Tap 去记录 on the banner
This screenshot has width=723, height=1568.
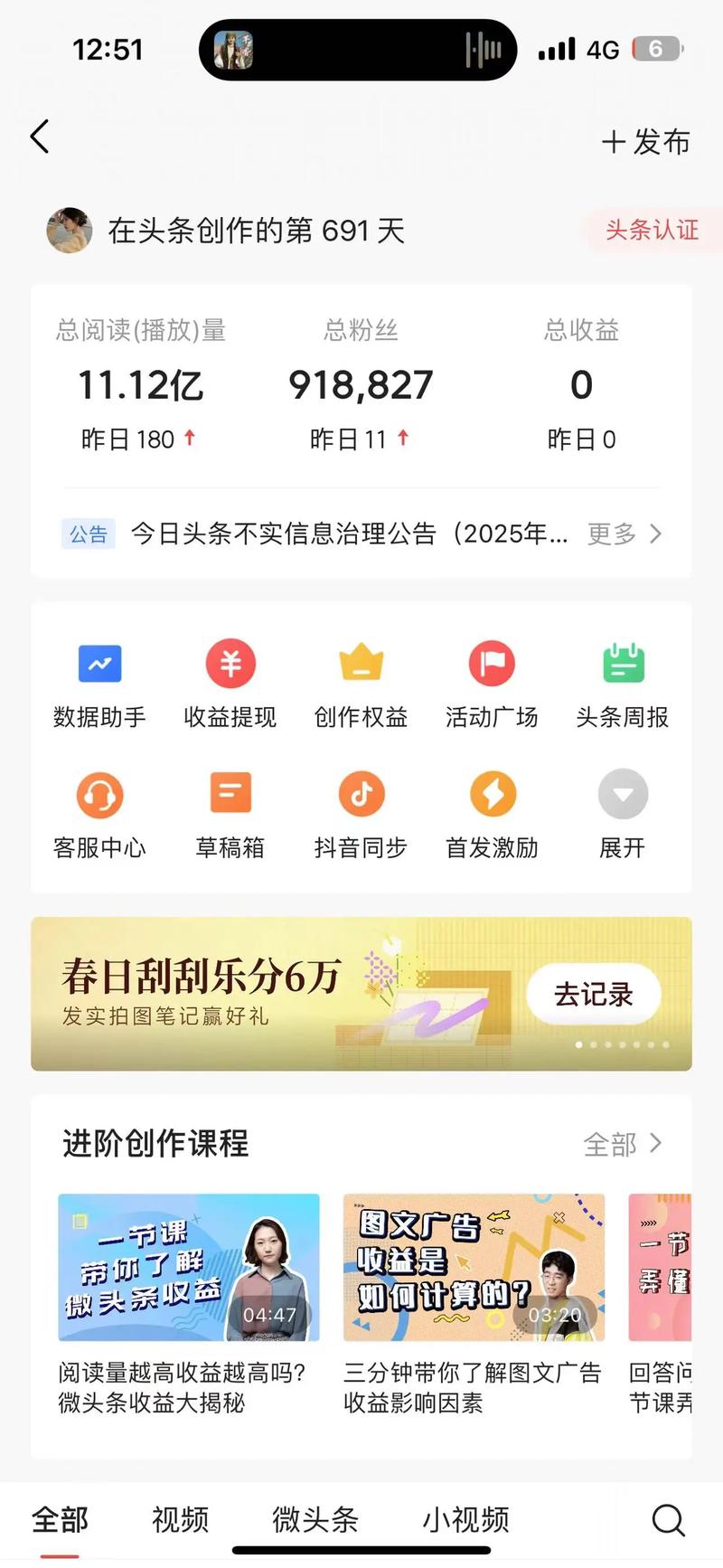click(593, 993)
